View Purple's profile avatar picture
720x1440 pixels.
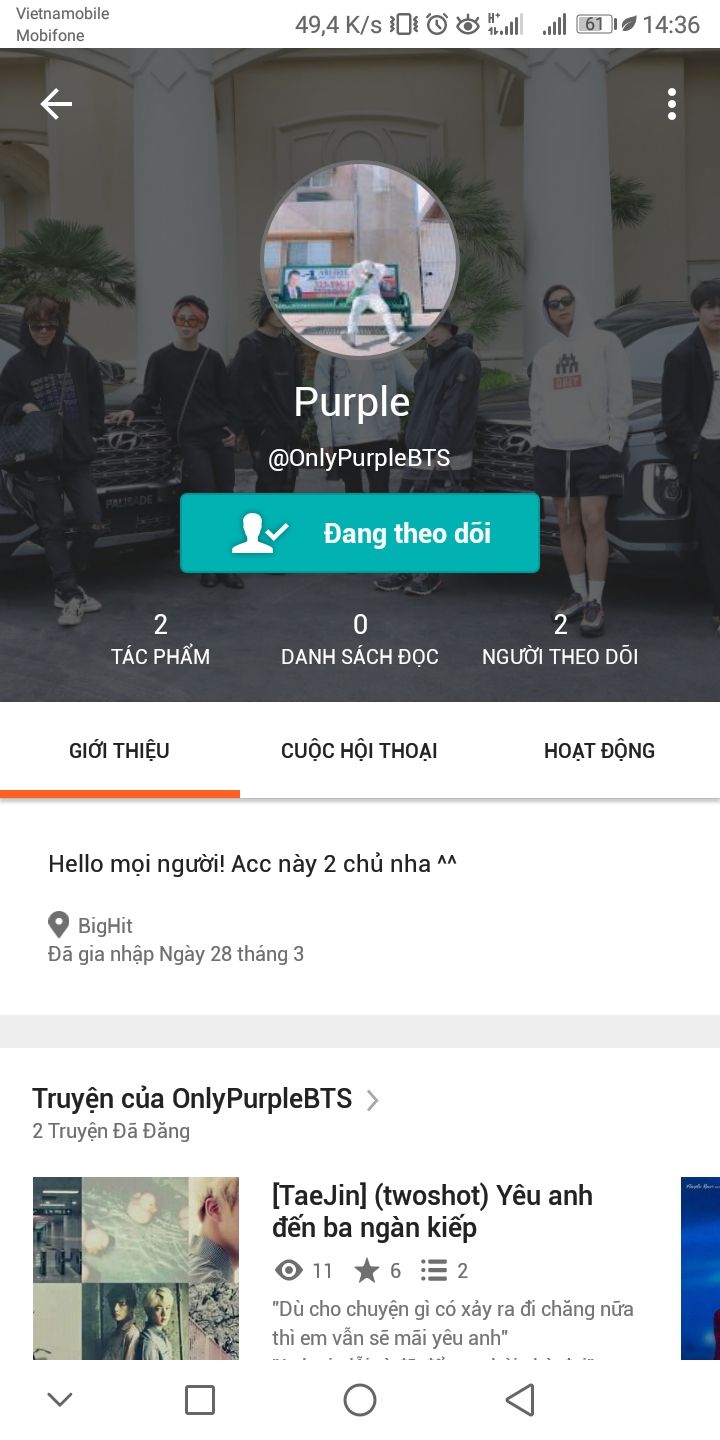point(360,260)
